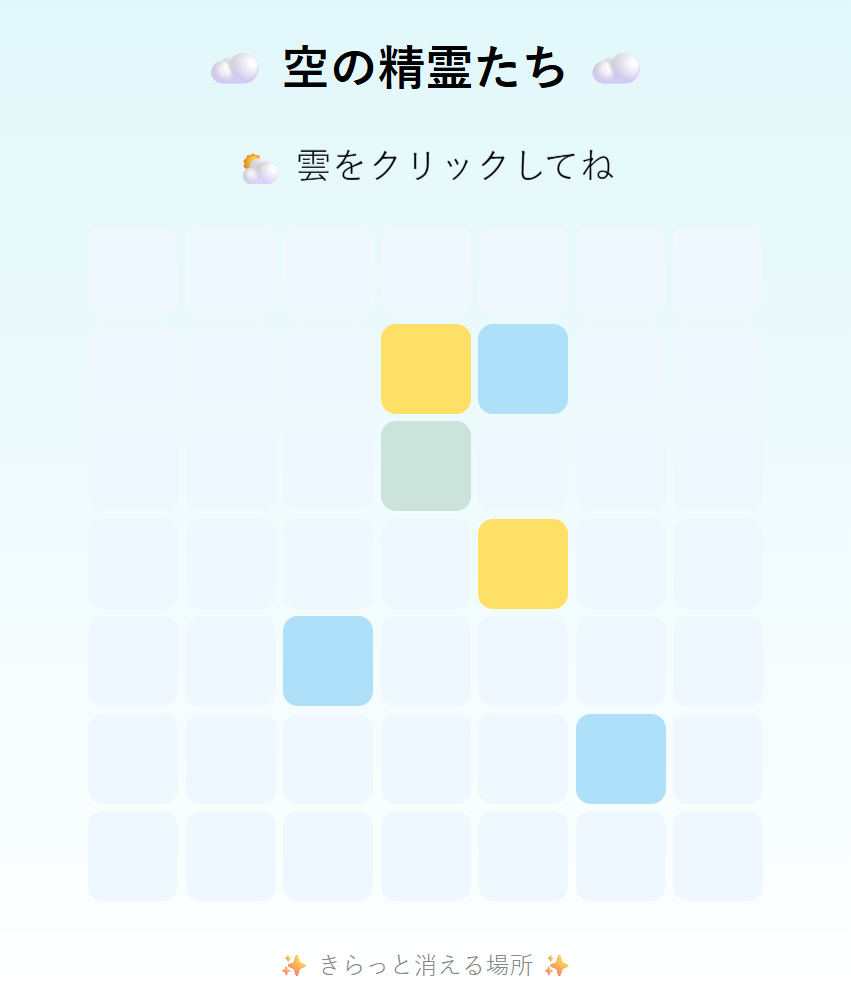This screenshot has width=851, height=985.
Task: Tap the blue tile beside the yellow tile
Action: [x=522, y=369]
